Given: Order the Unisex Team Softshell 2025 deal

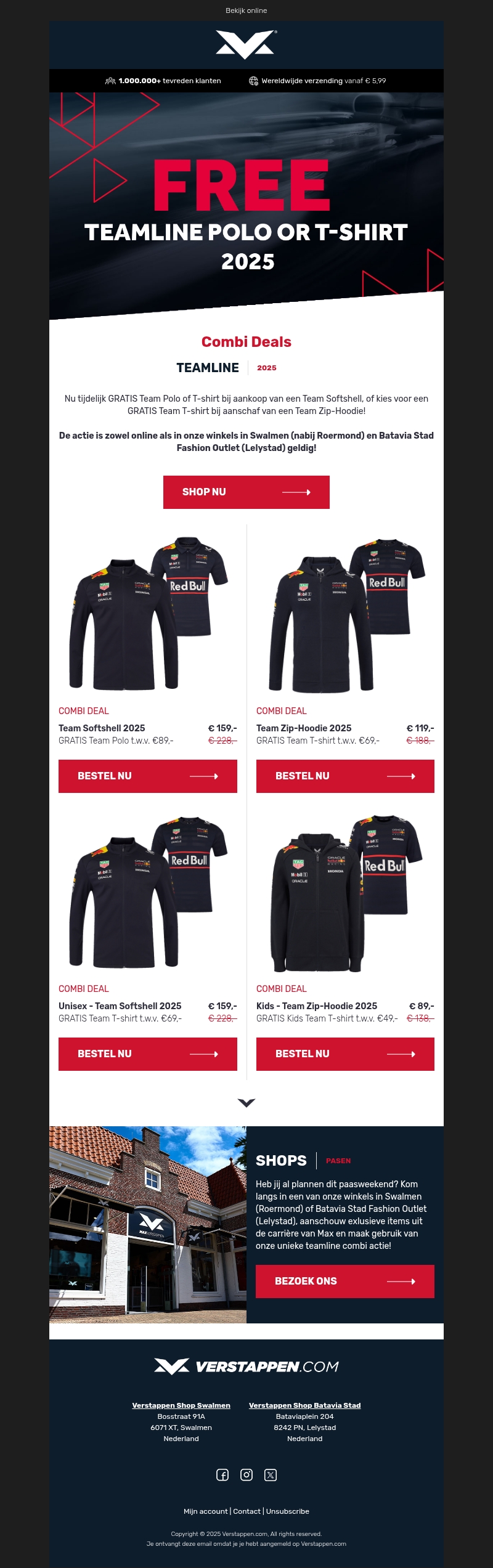Looking at the screenshot, I should click(x=147, y=1054).
